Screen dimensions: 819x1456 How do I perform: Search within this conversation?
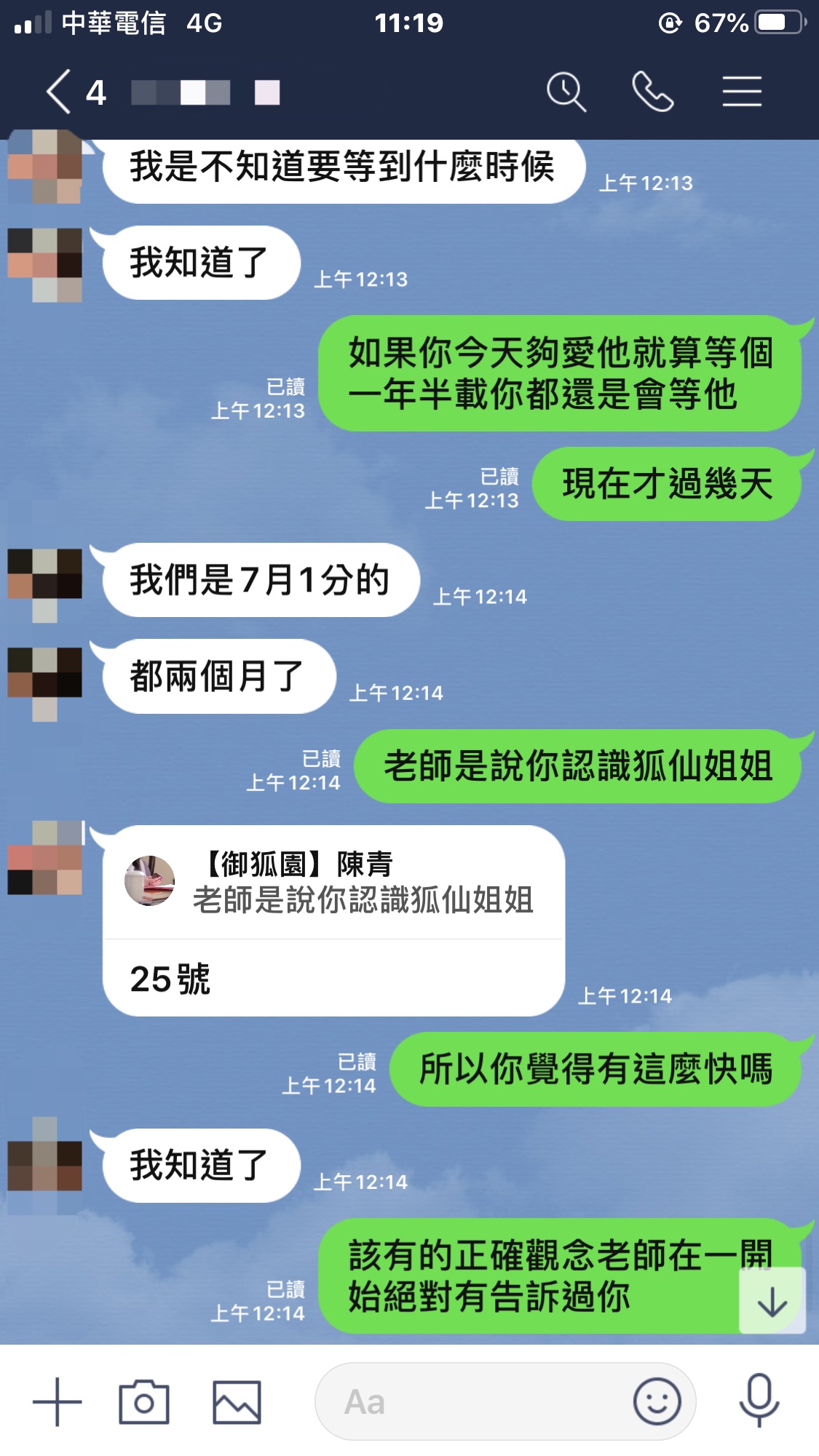tap(566, 92)
